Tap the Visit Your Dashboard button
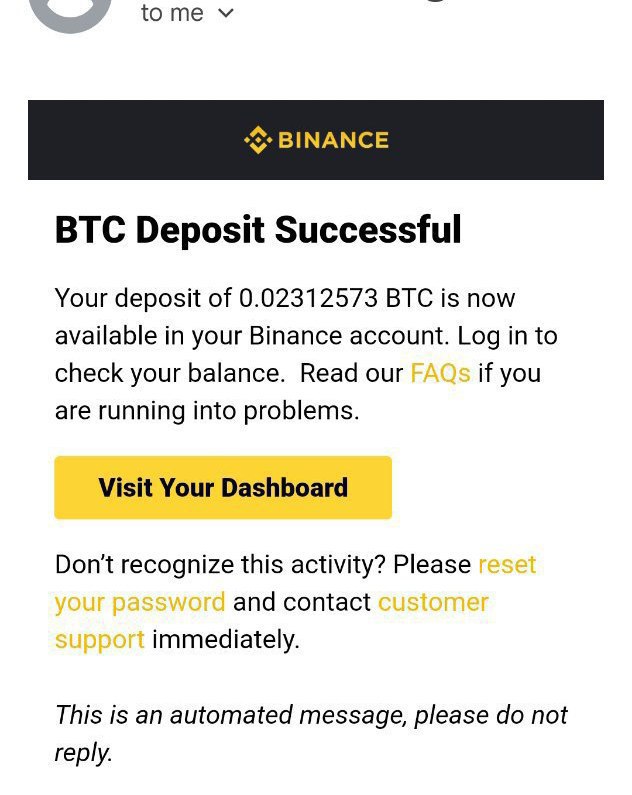The image size is (632, 795). (x=223, y=488)
